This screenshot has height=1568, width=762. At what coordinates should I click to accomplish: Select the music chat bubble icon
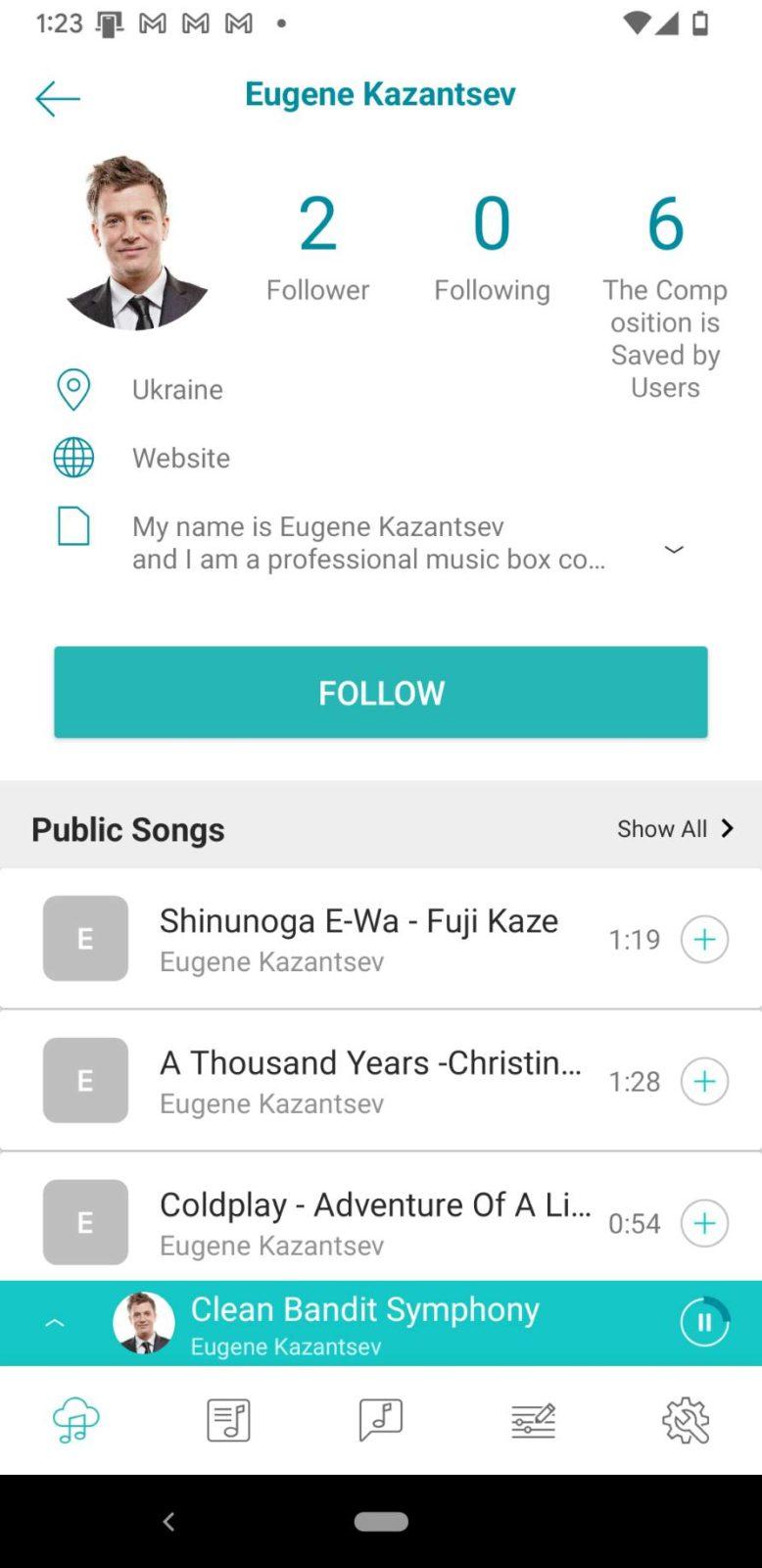(380, 1420)
